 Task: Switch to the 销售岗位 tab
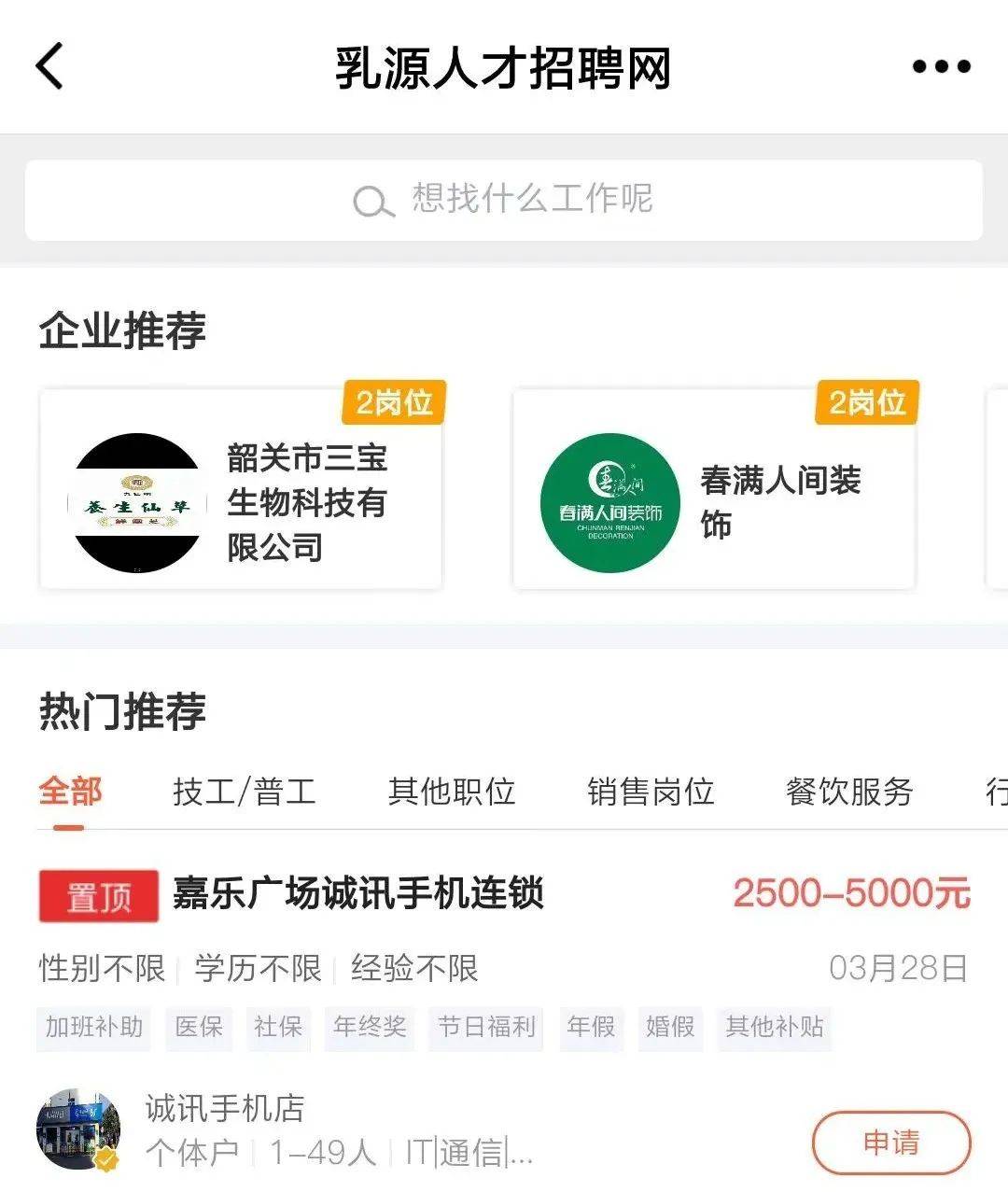point(651,792)
